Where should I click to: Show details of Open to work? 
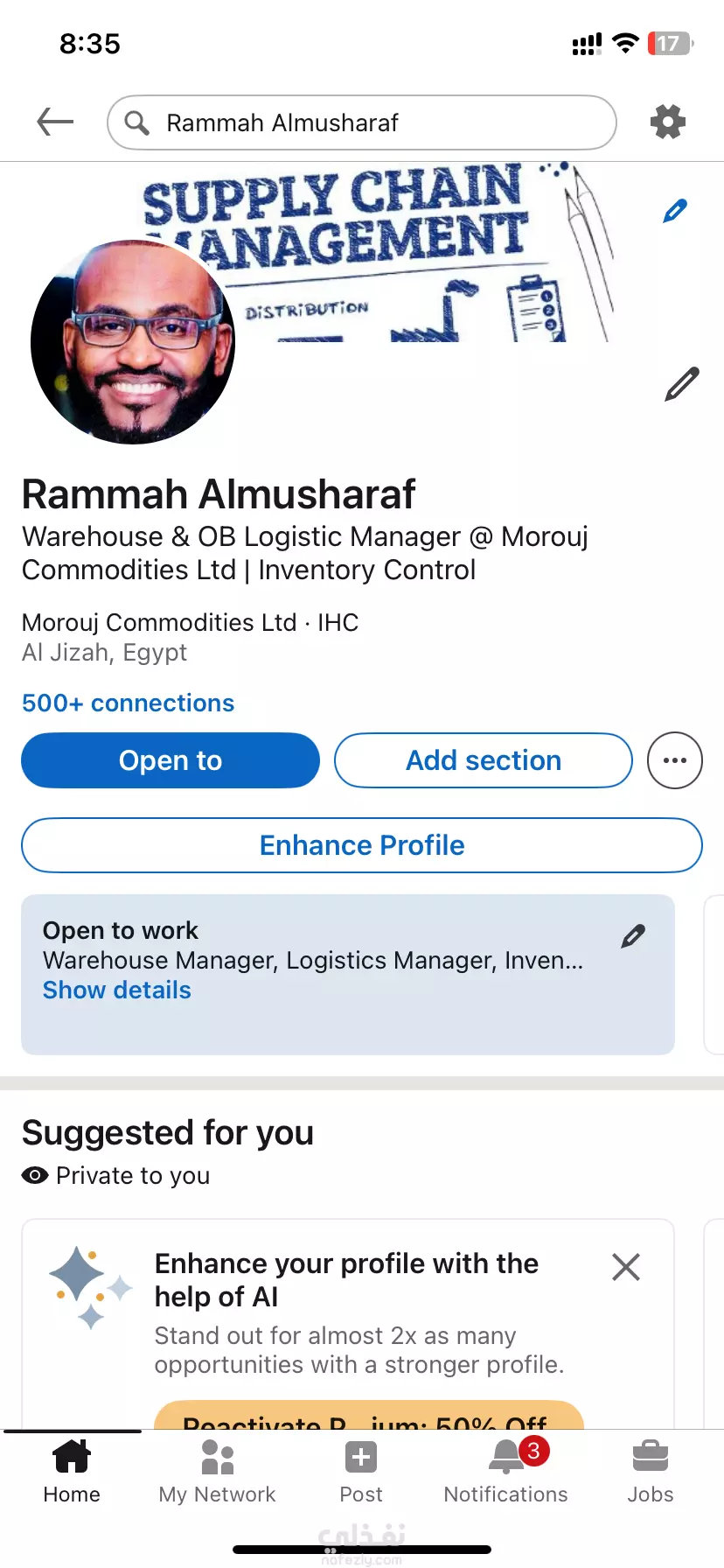[x=116, y=990]
